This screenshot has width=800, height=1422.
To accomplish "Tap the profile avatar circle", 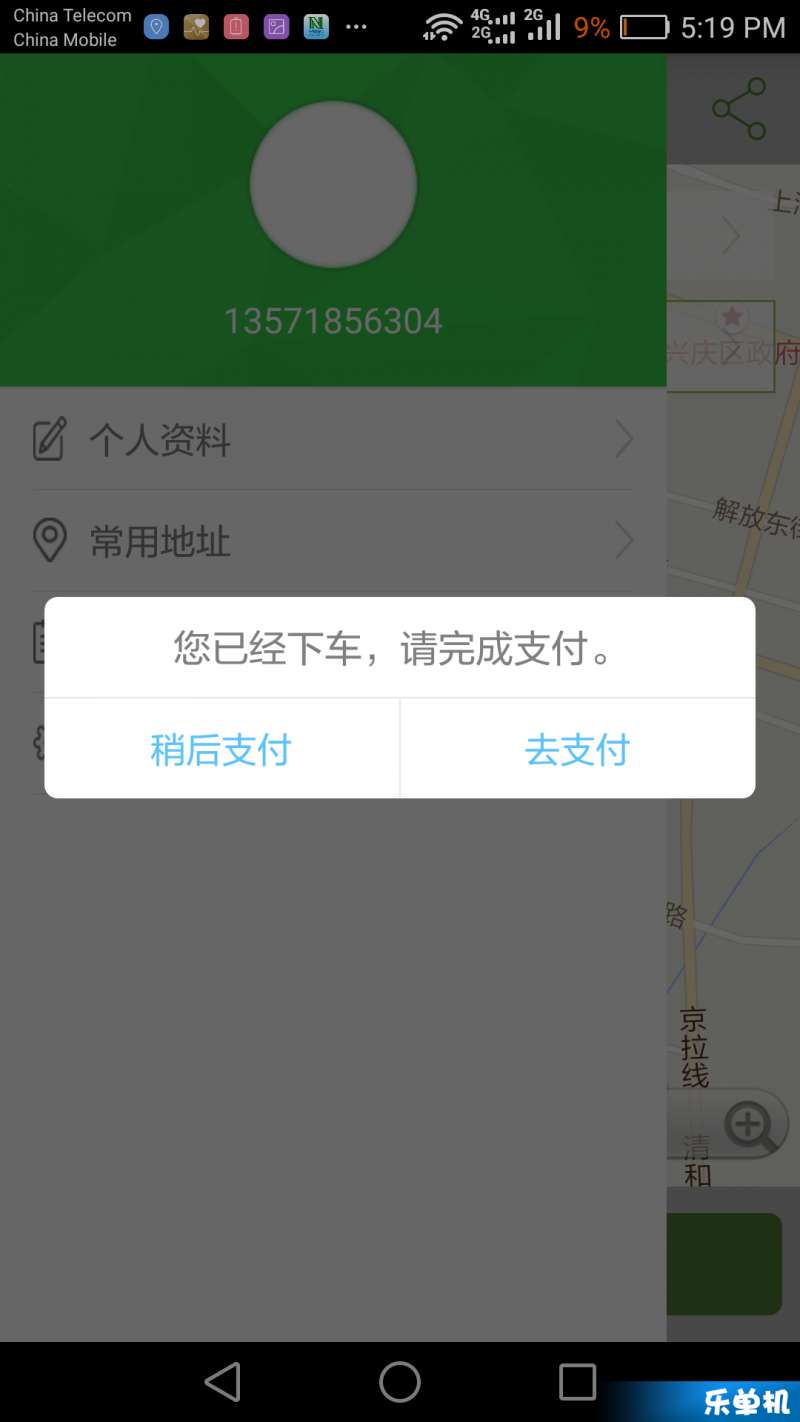I will tap(333, 184).
